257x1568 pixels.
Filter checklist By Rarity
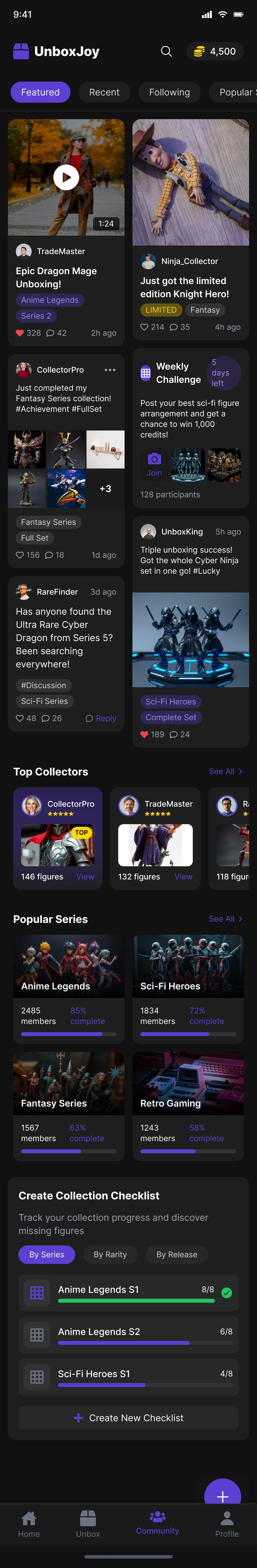(x=110, y=1255)
